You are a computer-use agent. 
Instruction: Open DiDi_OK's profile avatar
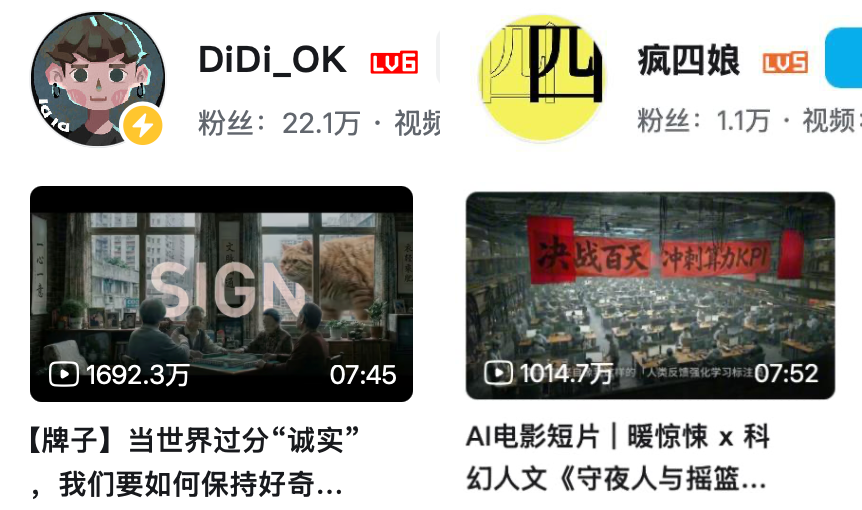tap(97, 79)
